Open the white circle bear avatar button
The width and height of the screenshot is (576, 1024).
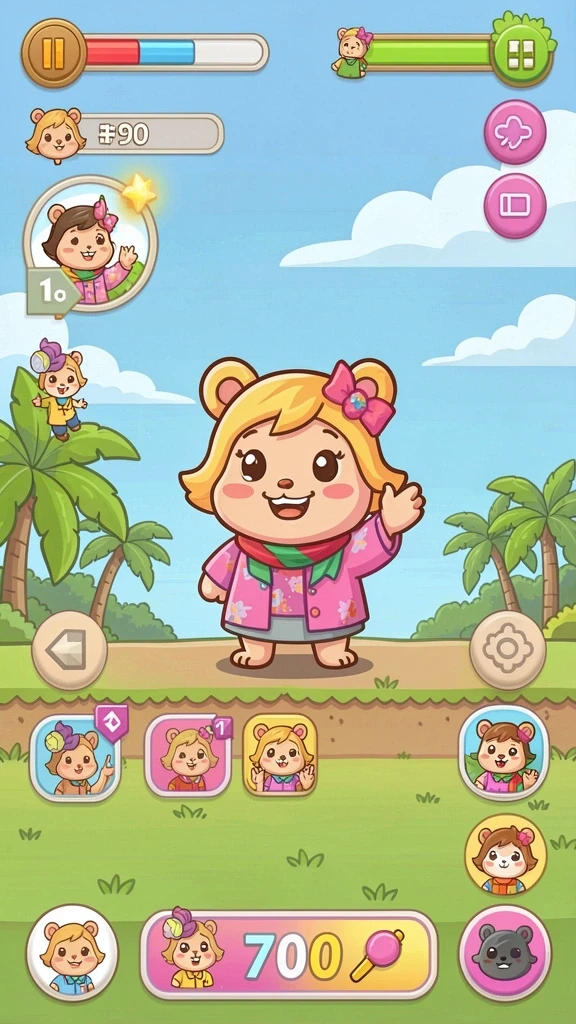[x=72, y=952]
